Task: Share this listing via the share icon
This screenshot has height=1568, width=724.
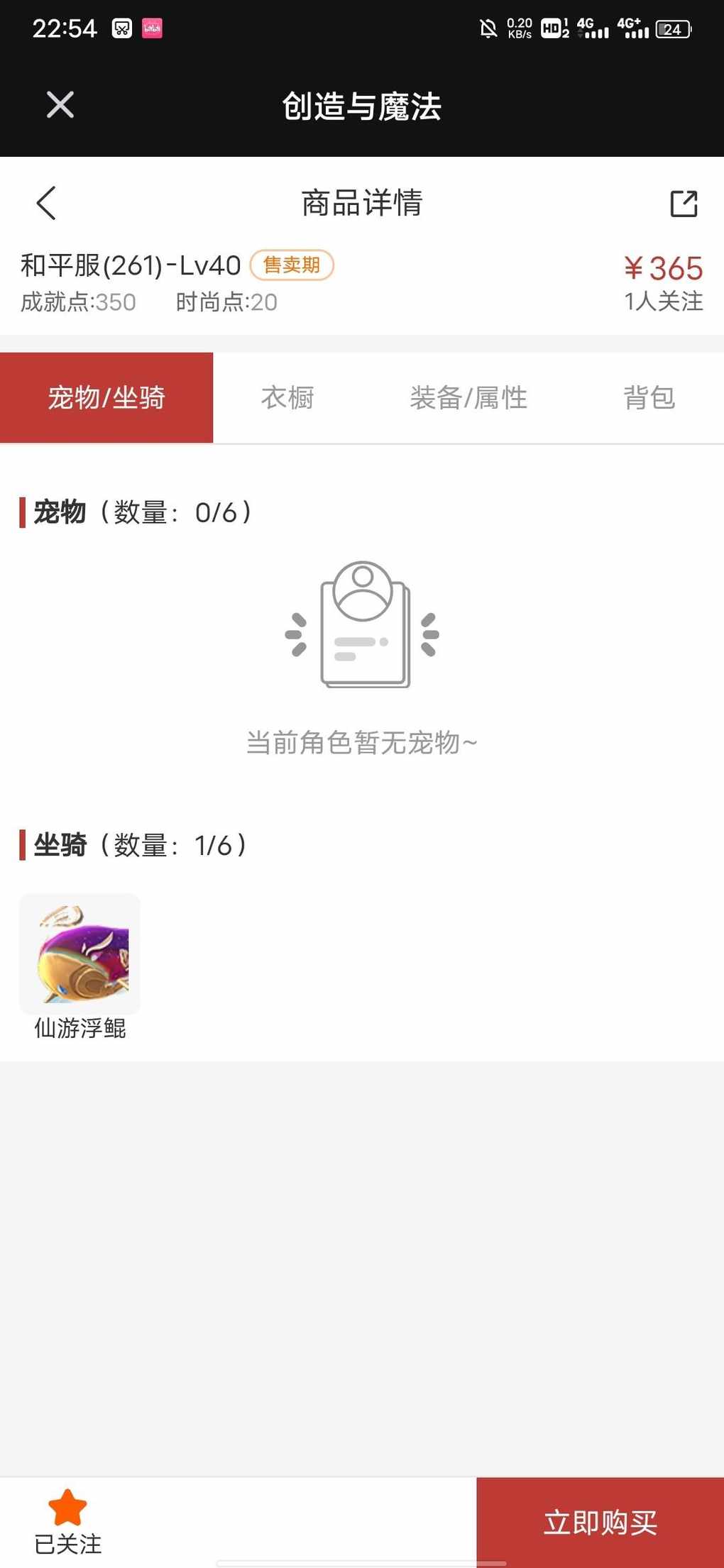Action: coord(684,204)
